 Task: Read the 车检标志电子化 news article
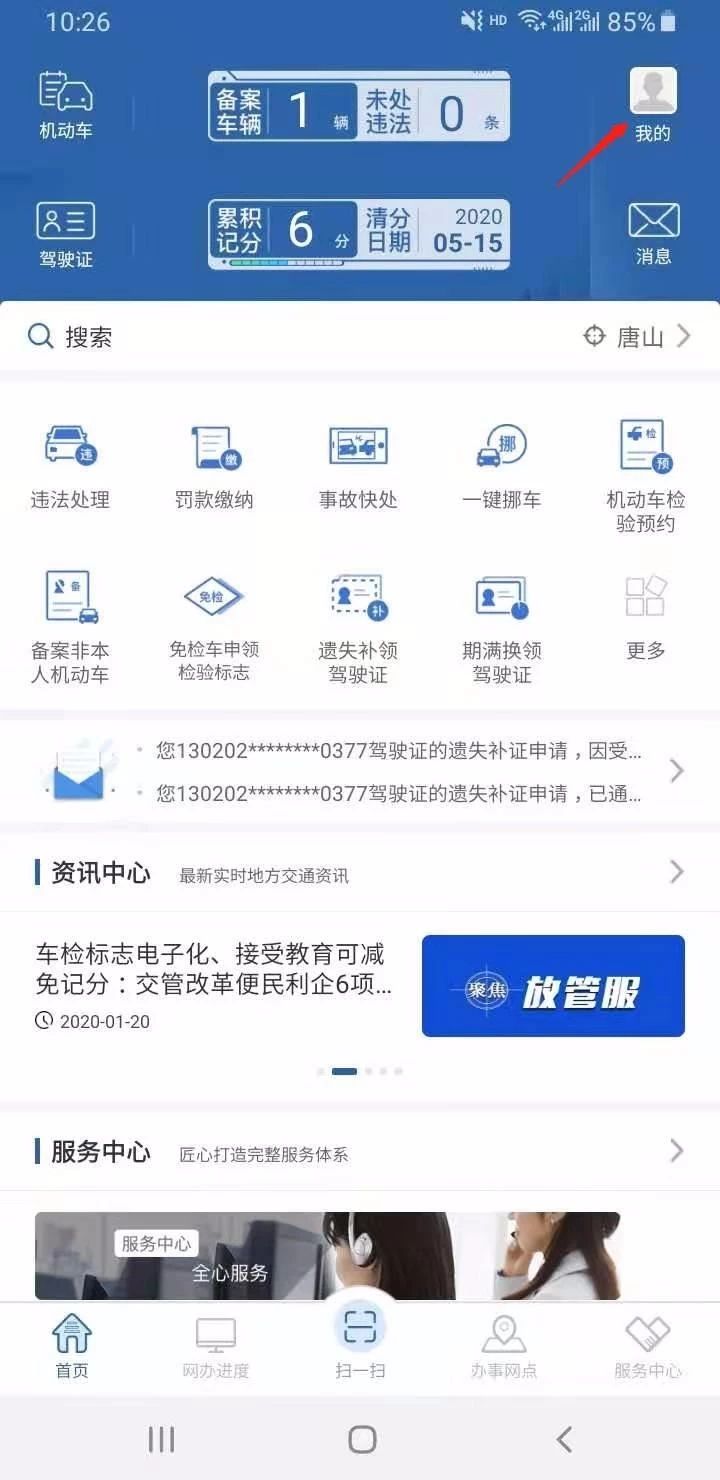coord(213,969)
